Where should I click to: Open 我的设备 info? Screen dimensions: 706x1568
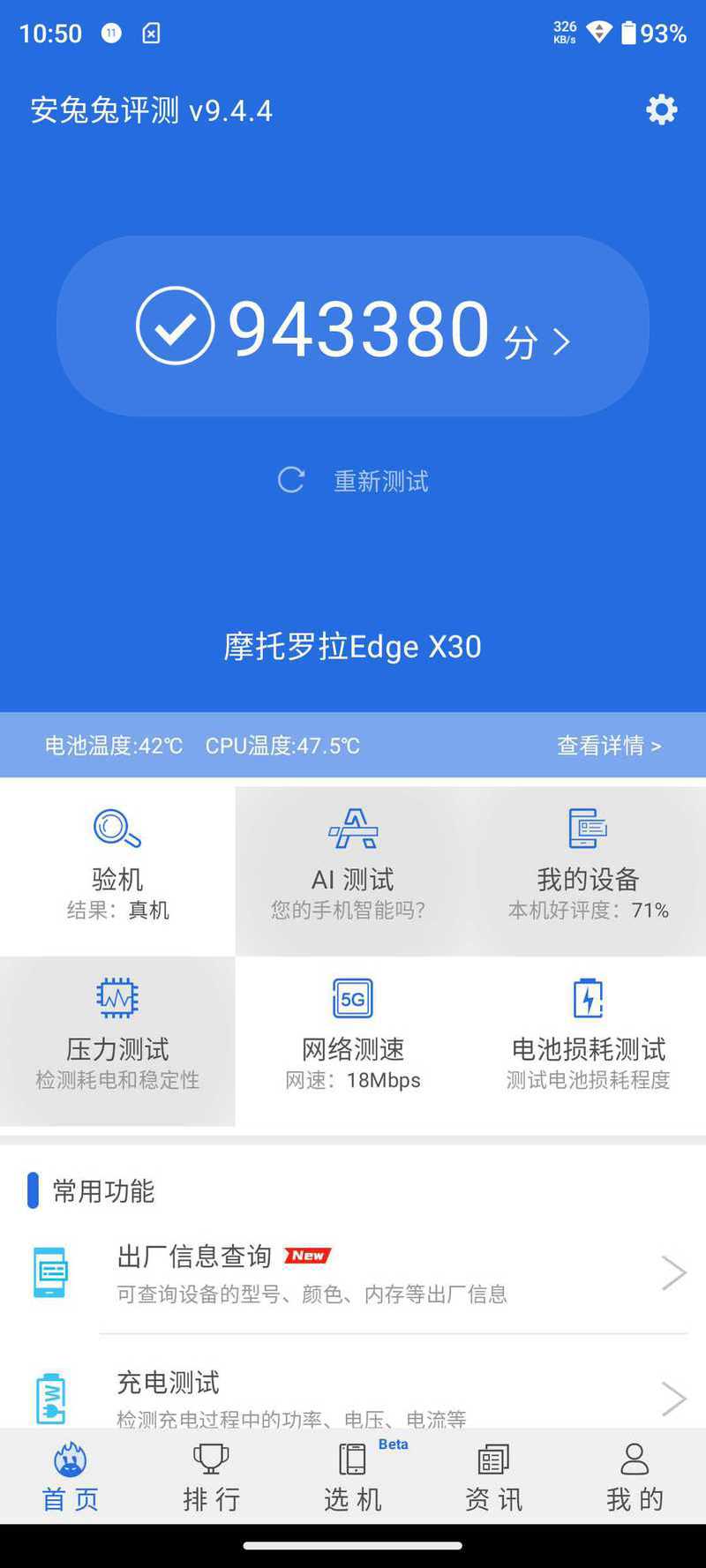coord(589,867)
